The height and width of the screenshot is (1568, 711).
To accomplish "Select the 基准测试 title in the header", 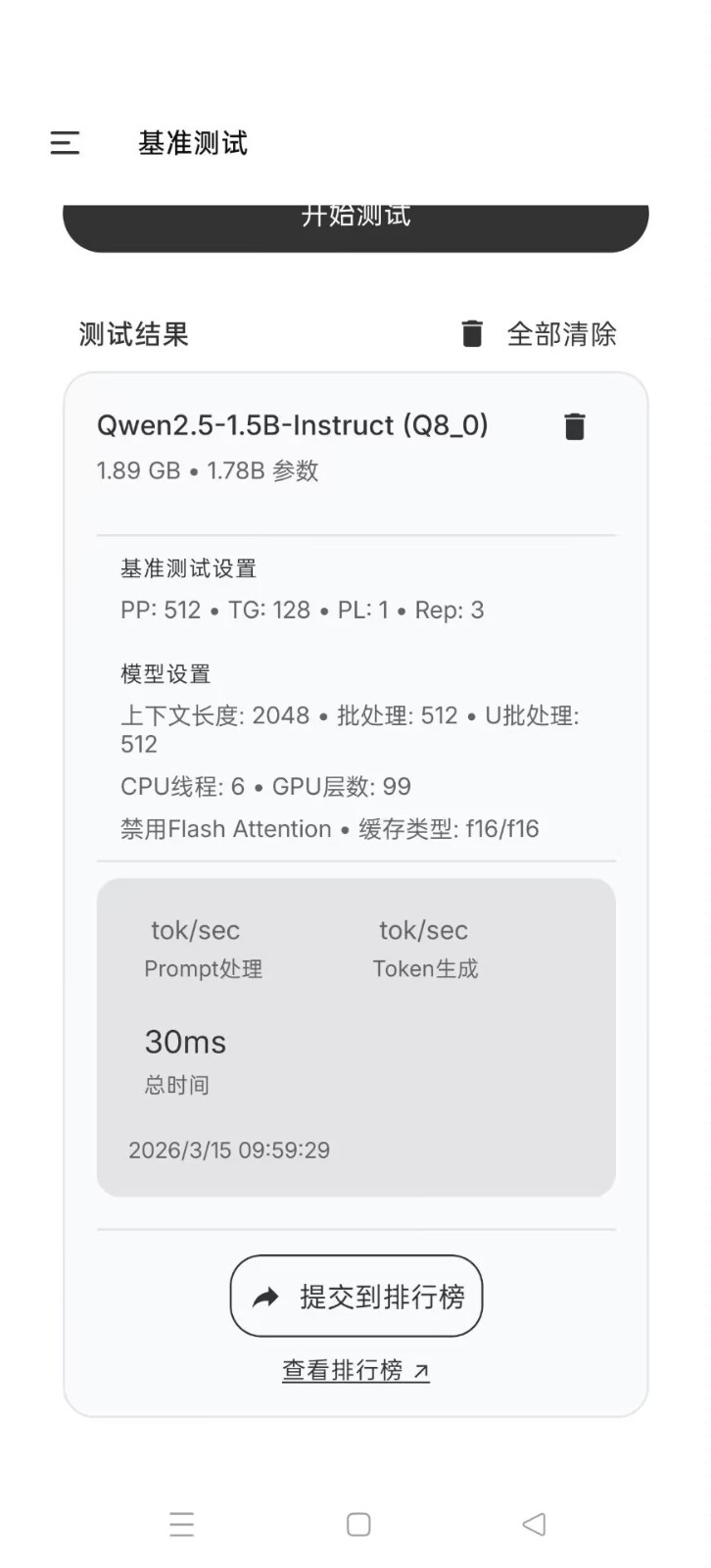I will [x=193, y=143].
